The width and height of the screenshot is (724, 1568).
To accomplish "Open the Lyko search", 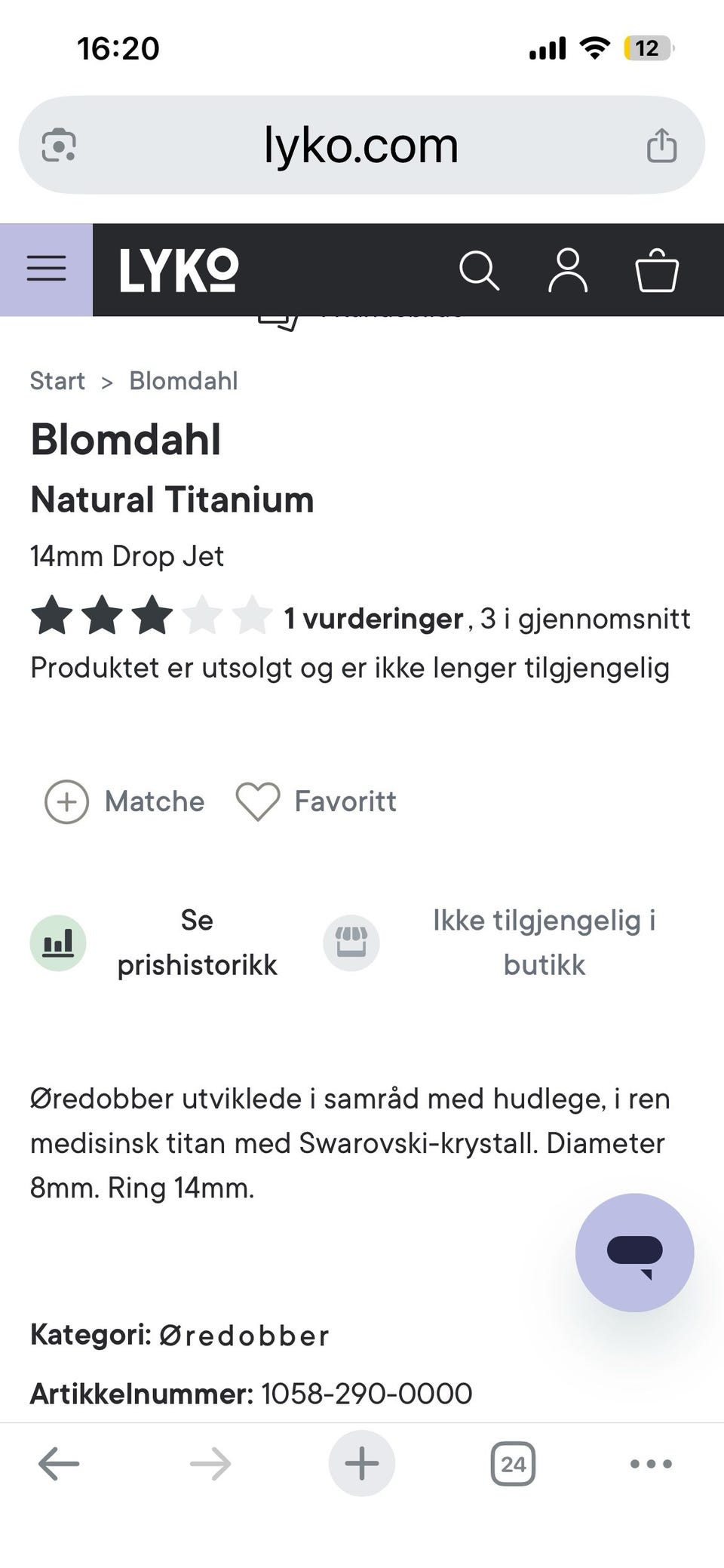I will (x=479, y=270).
